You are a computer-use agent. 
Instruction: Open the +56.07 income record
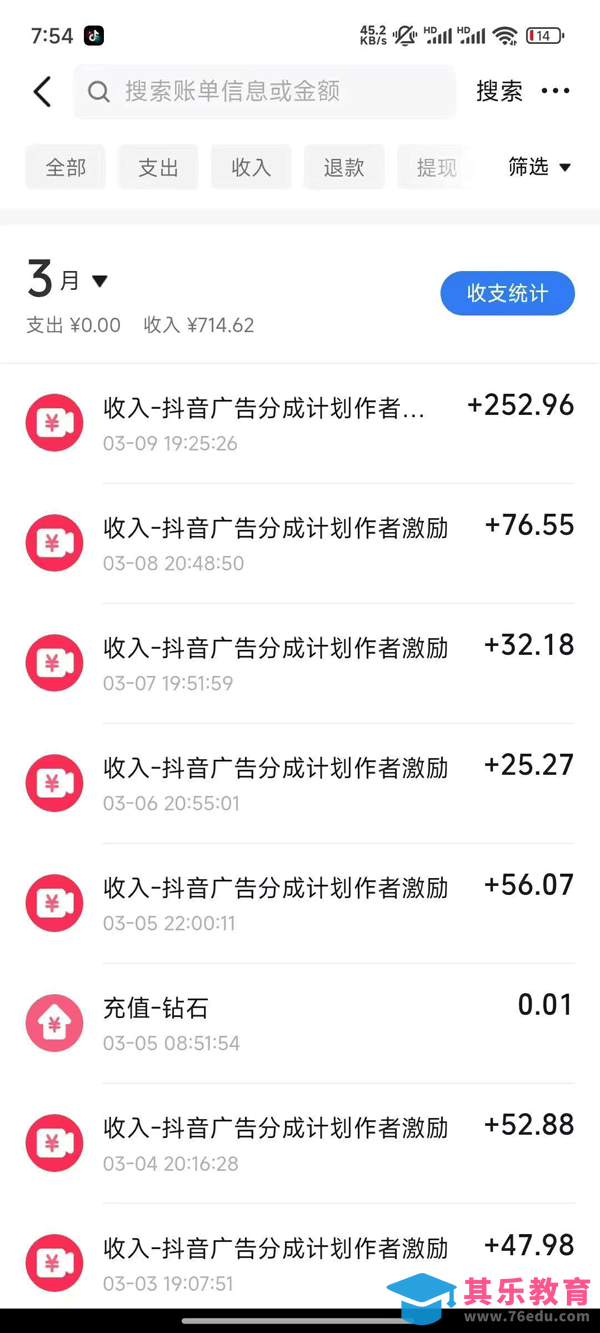(300, 903)
